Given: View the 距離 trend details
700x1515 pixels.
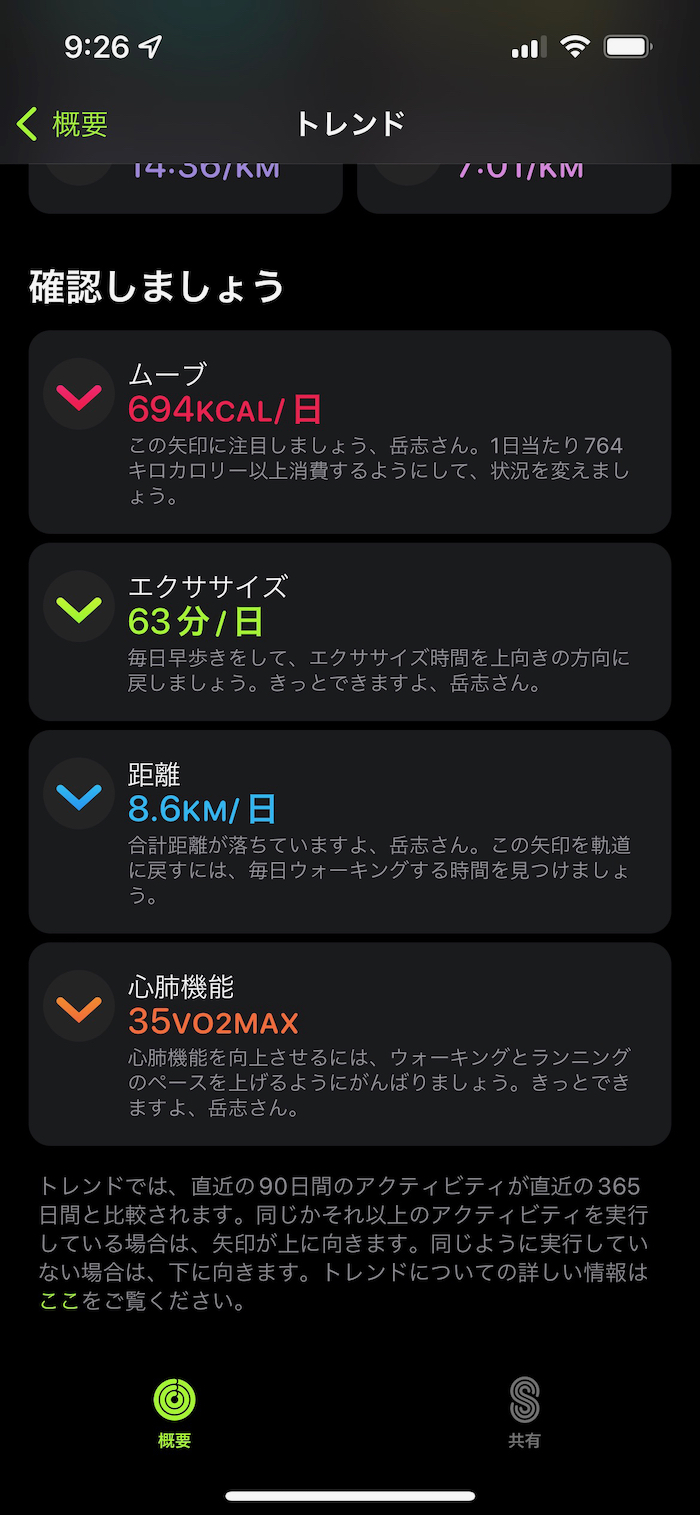Looking at the screenshot, I should [349, 831].
